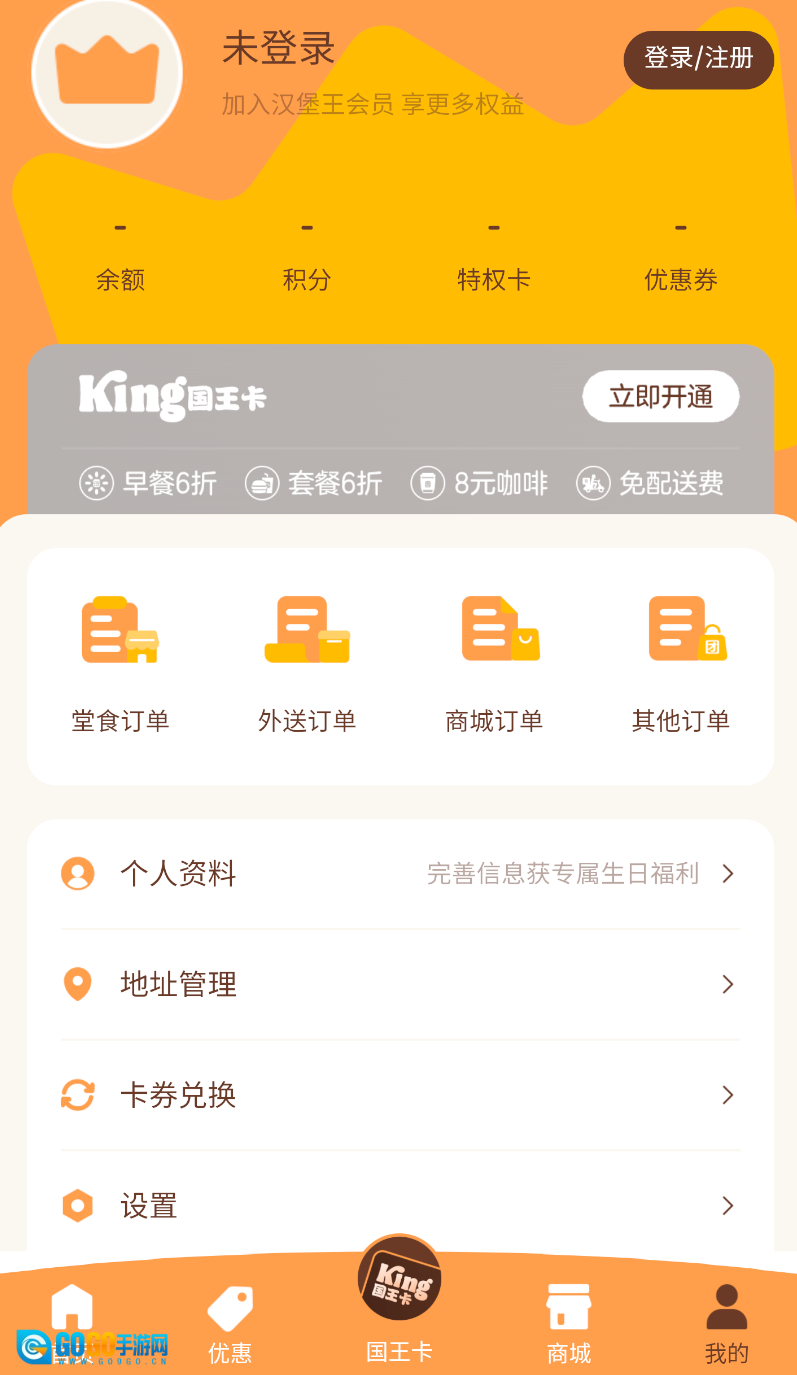797x1375 pixels.
Task: Activate King国王卡 with 立即开通
Action: click(x=661, y=397)
